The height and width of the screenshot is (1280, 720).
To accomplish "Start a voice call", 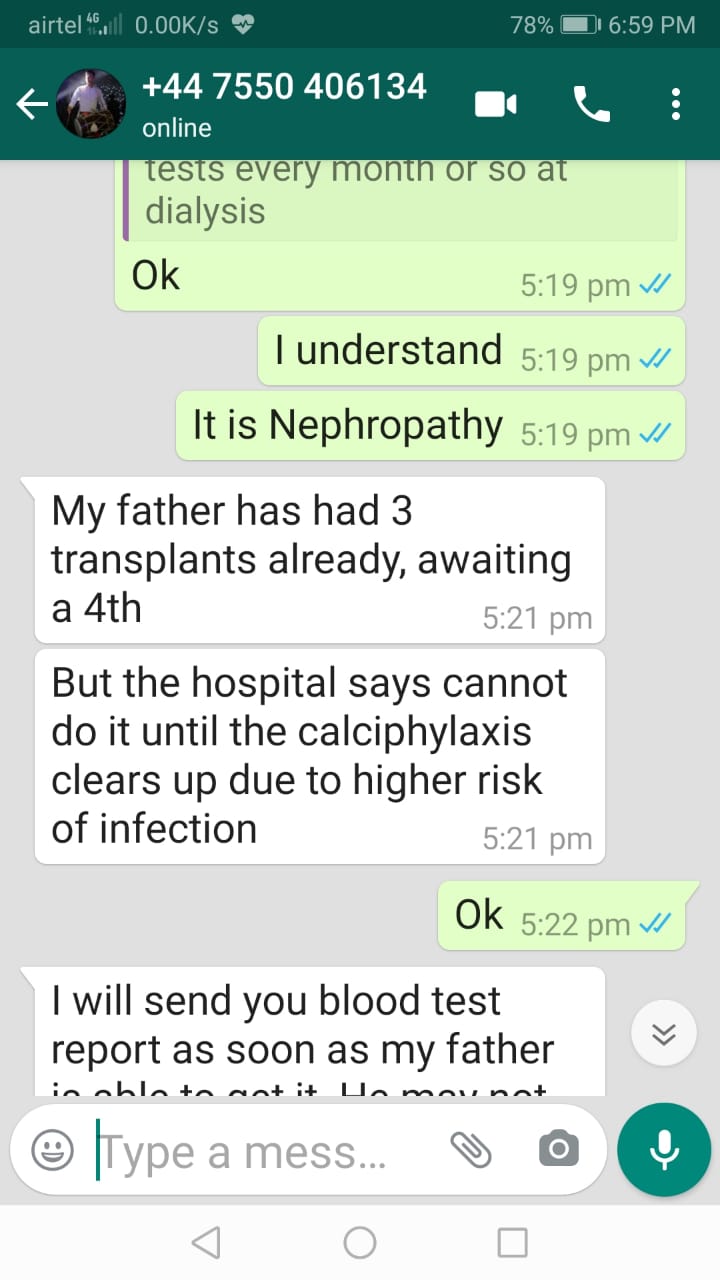I will click(591, 104).
